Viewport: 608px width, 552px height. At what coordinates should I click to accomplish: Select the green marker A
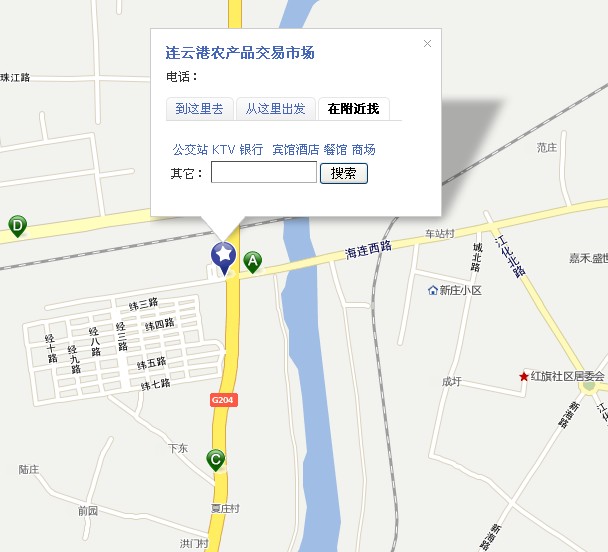253,261
